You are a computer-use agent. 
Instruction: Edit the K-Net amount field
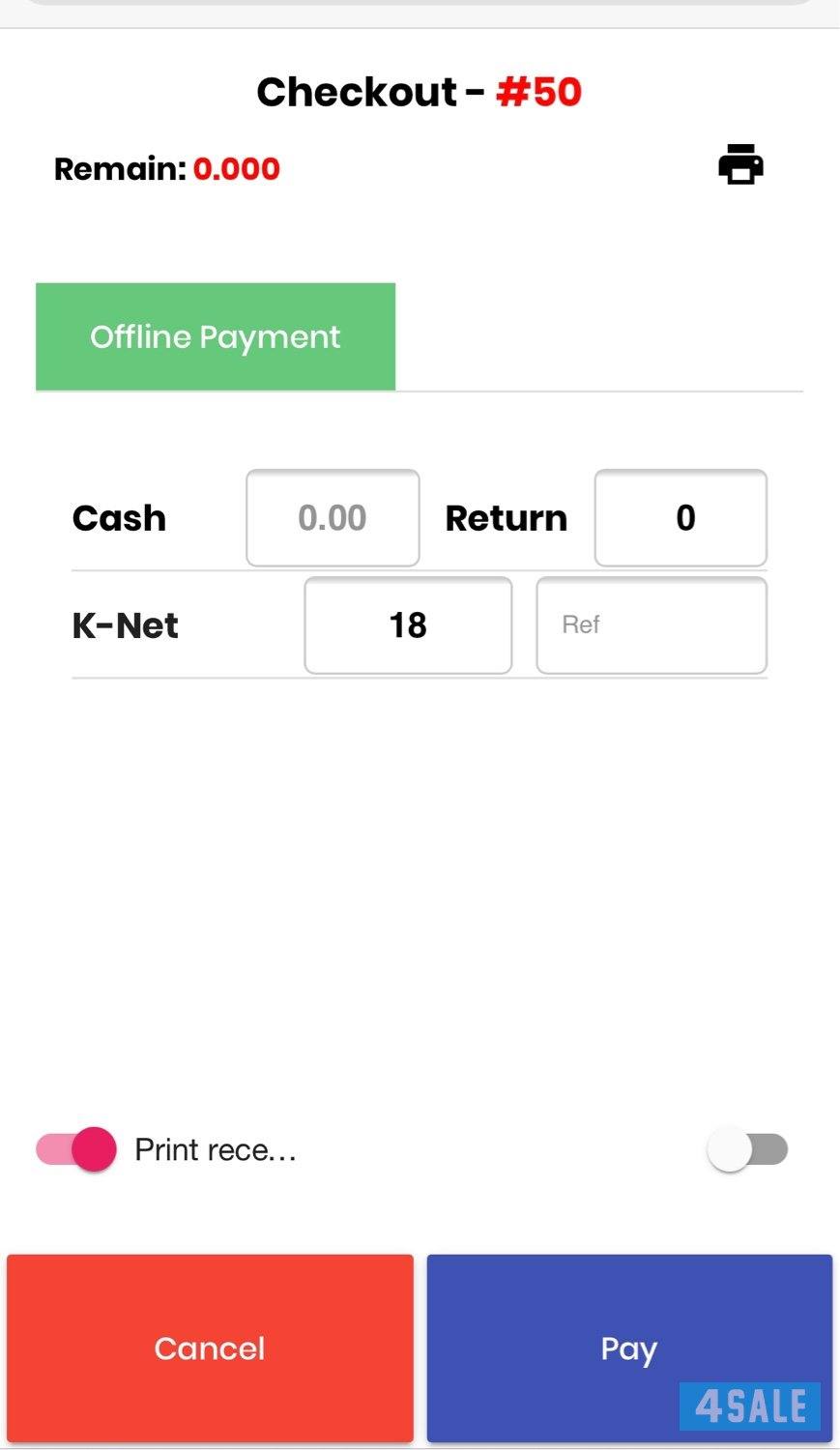[x=408, y=625]
